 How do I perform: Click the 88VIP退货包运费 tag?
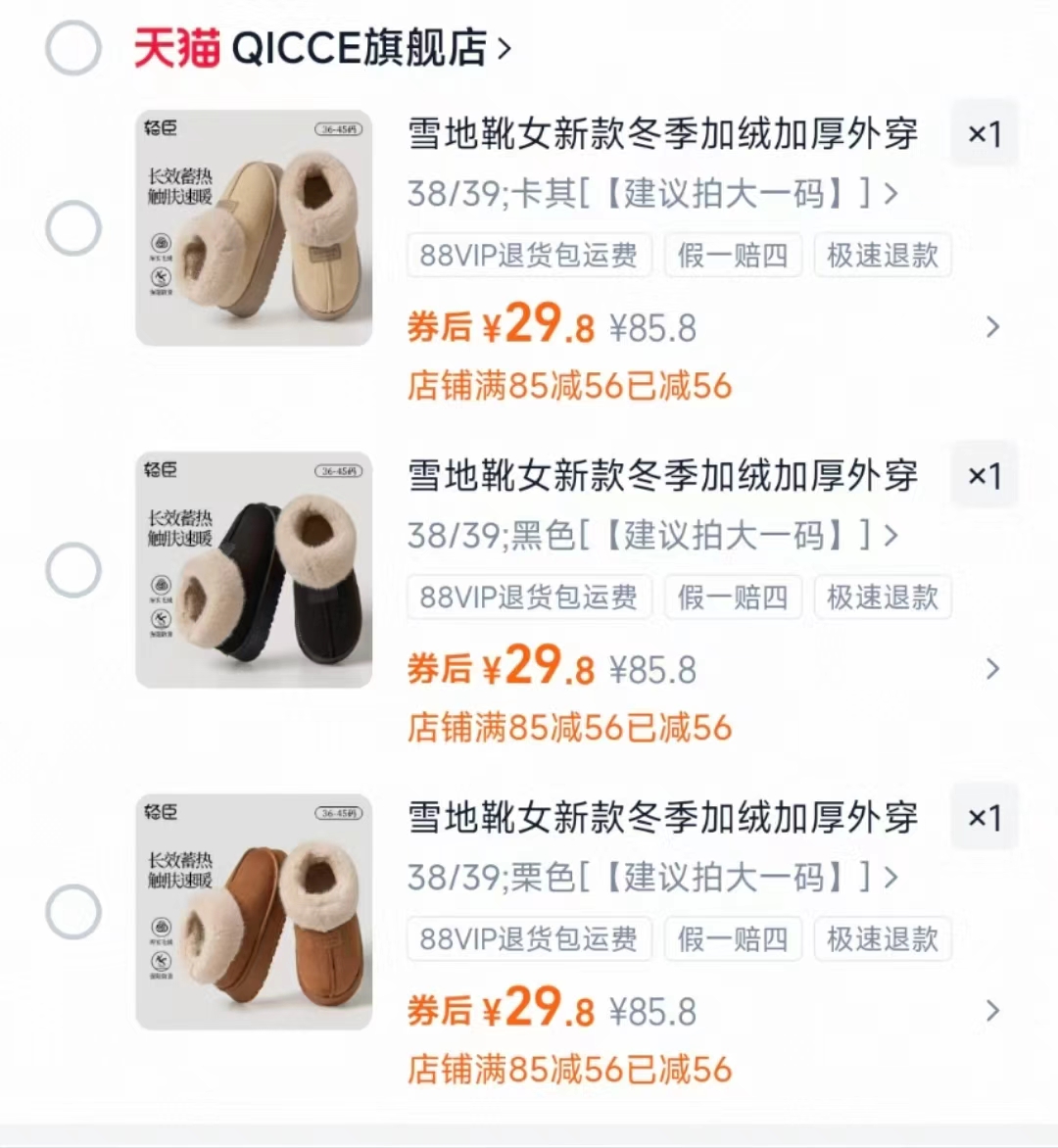[529, 255]
